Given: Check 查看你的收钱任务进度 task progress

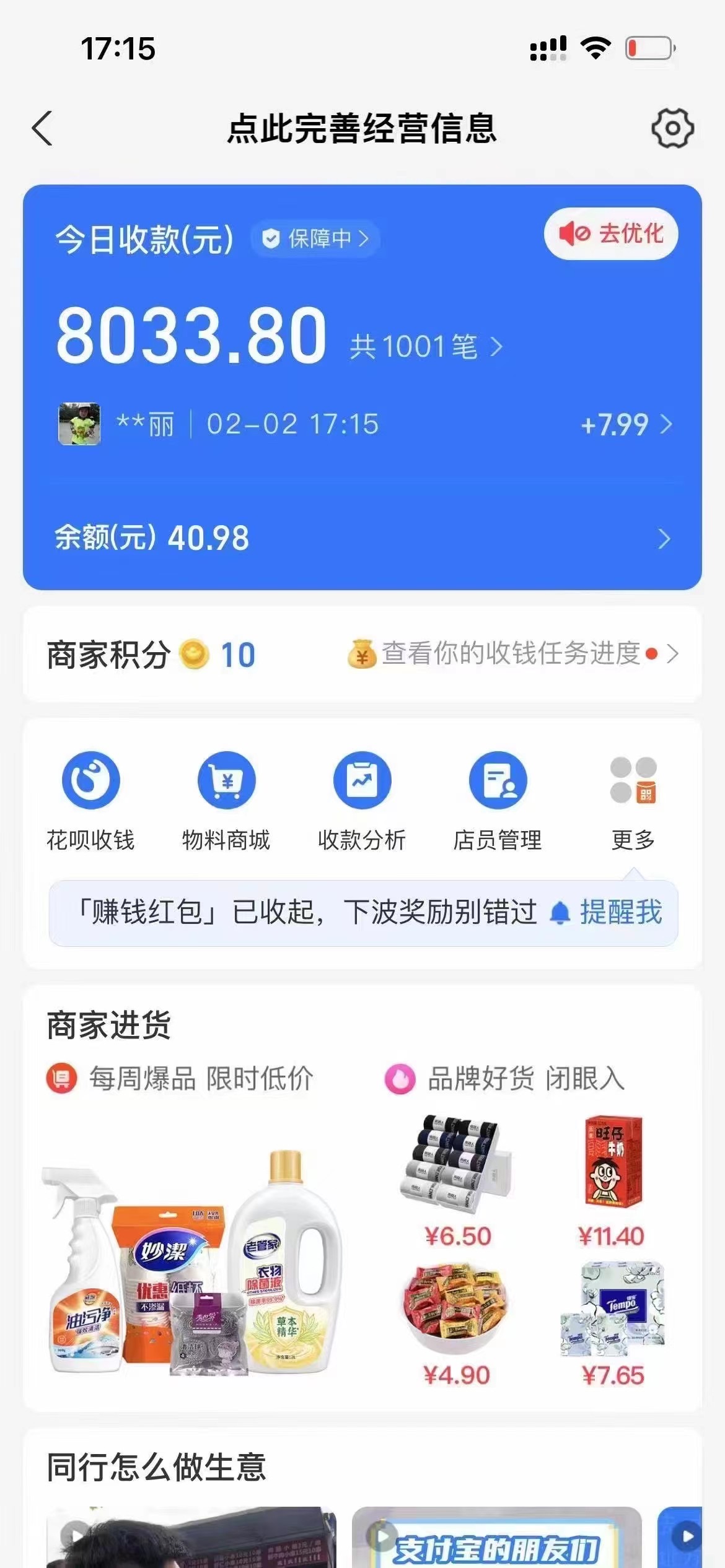Looking at the screenshot, I should 512,653.
